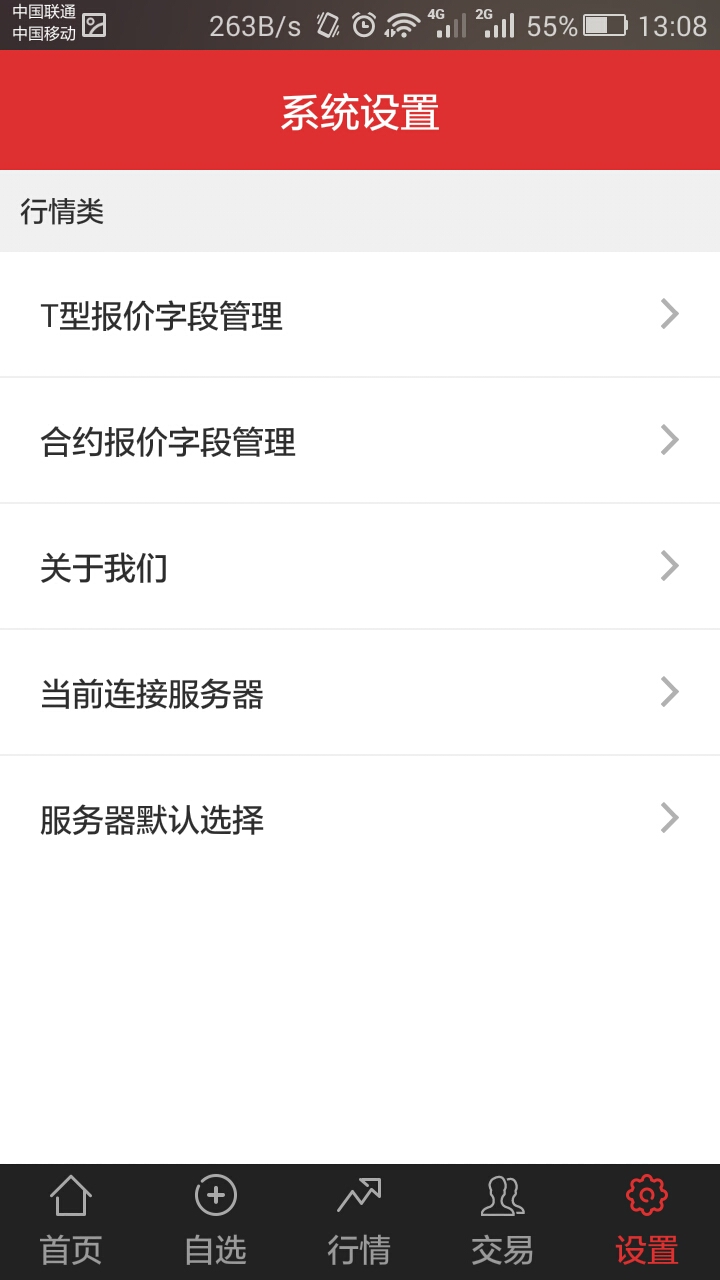The width and height of the screenshot is (720, 1280).
Task: Open 服务器默认选择 option
Action: click(x=360, y=819)
